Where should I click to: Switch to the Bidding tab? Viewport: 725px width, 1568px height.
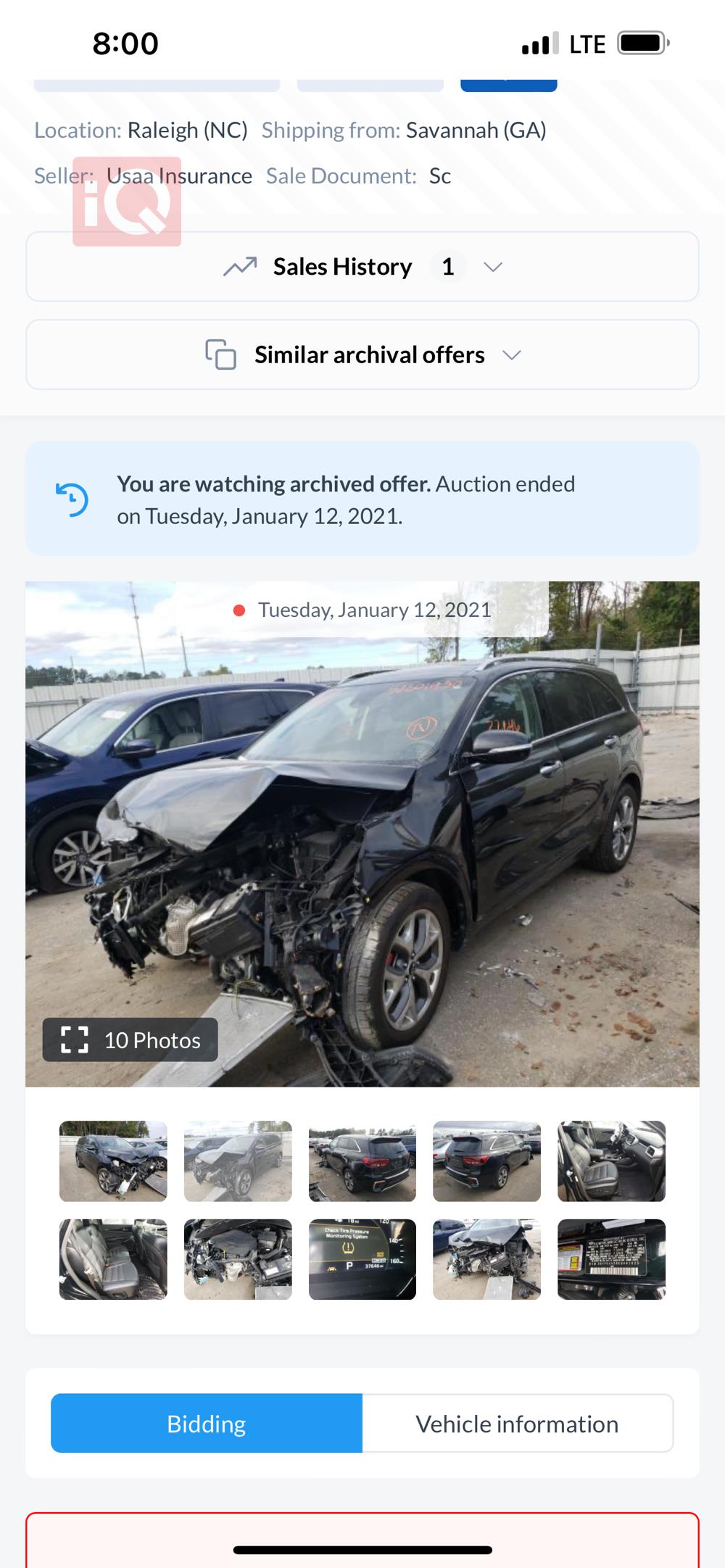207,1423
